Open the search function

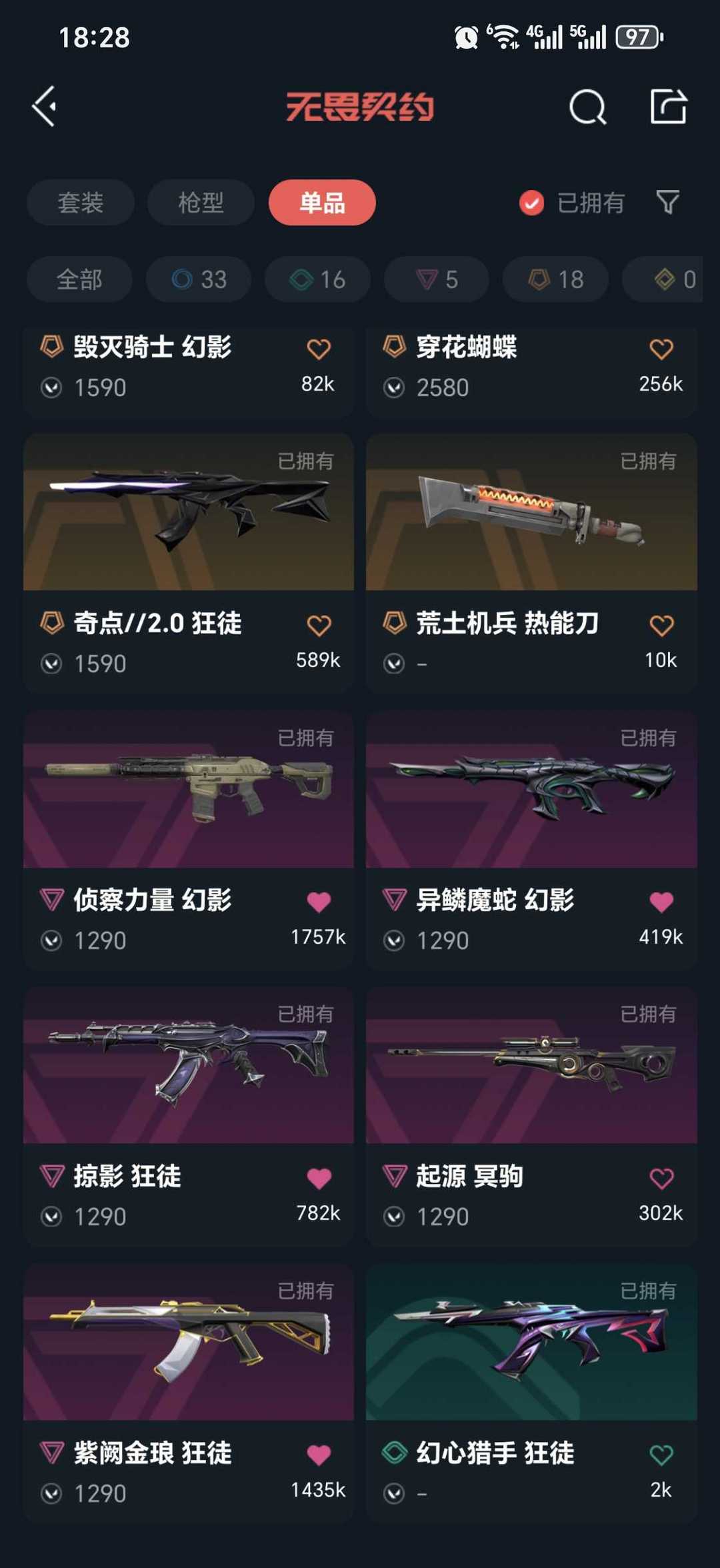[x=587, y=107]
